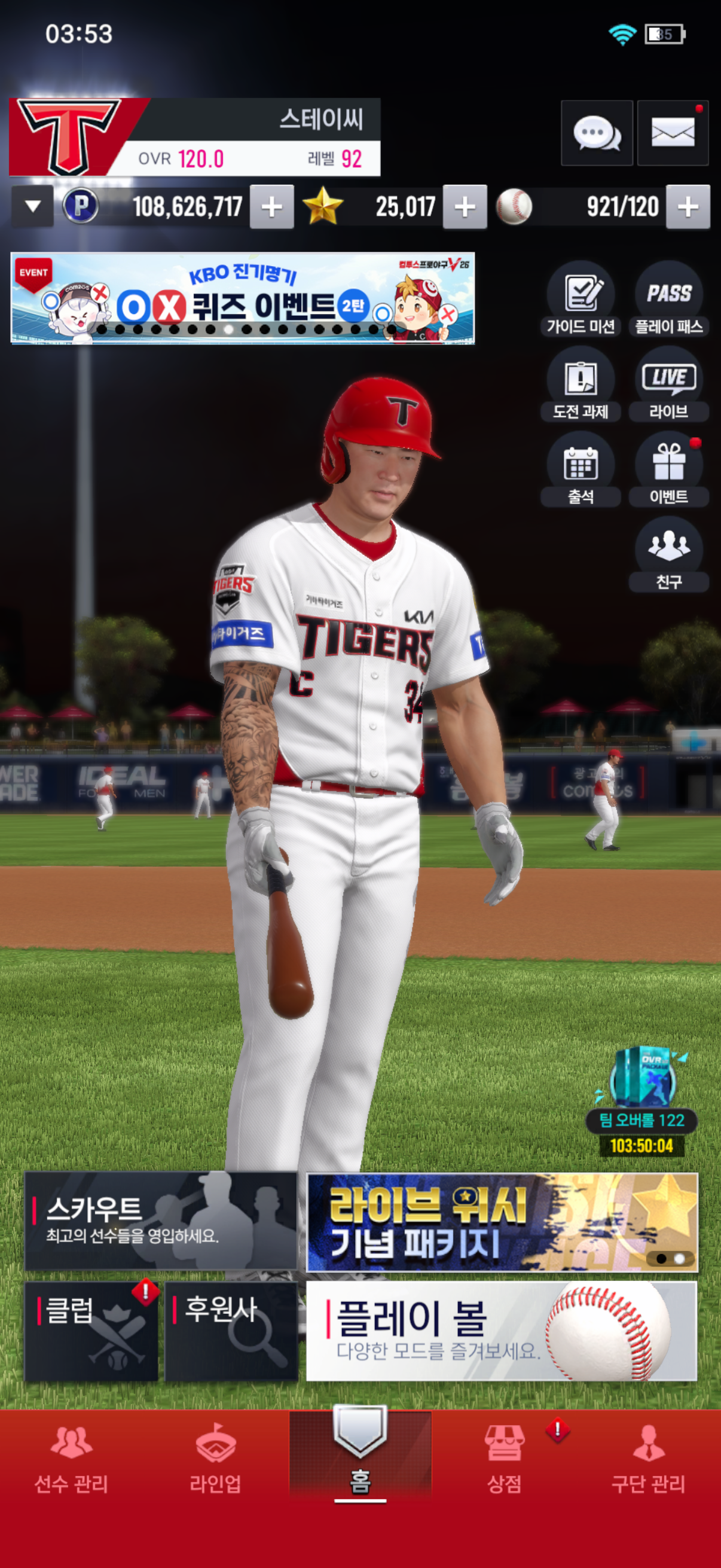Screen dimensions: 721x1568
Task: Add more points with the plus button
Action: (x=272, y=207)
